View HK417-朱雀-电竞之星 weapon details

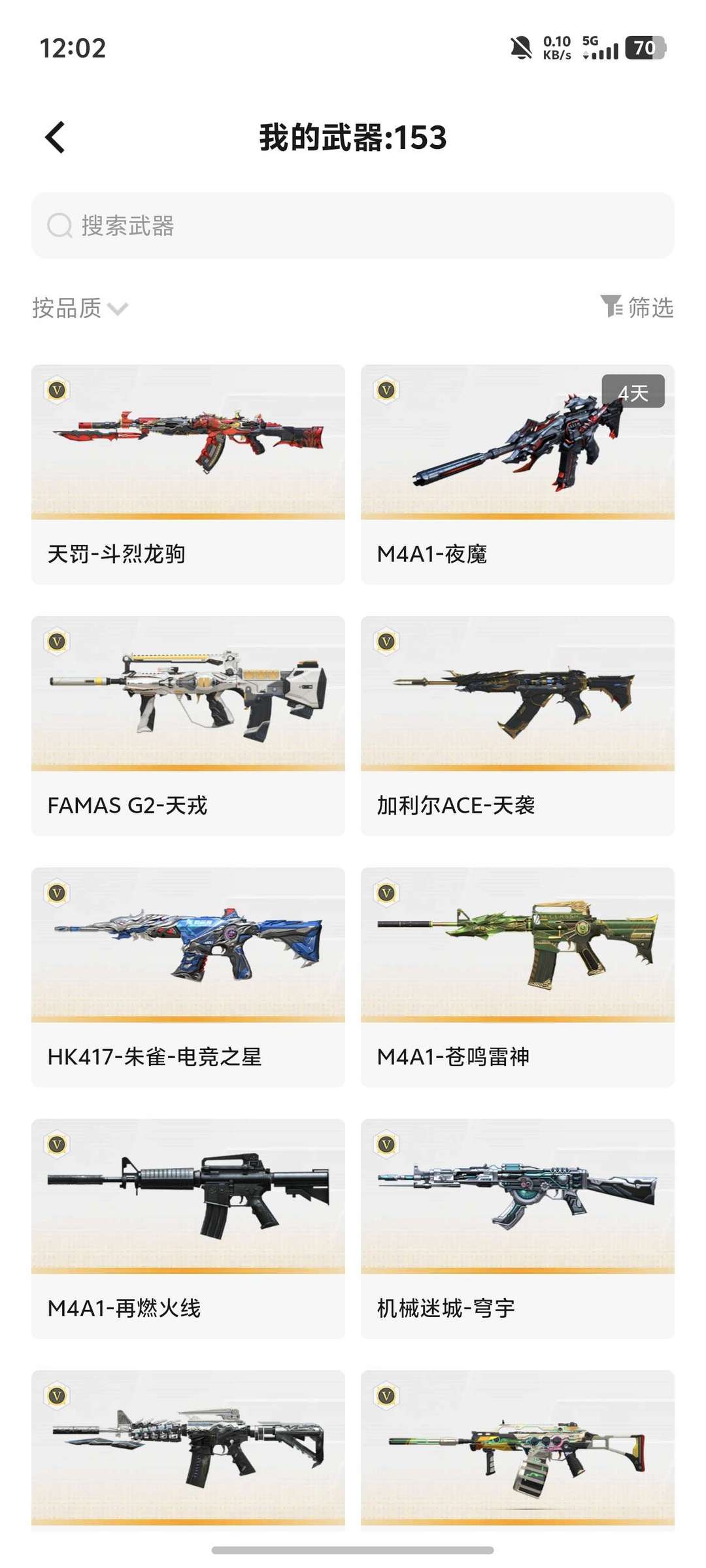[188, 977]
